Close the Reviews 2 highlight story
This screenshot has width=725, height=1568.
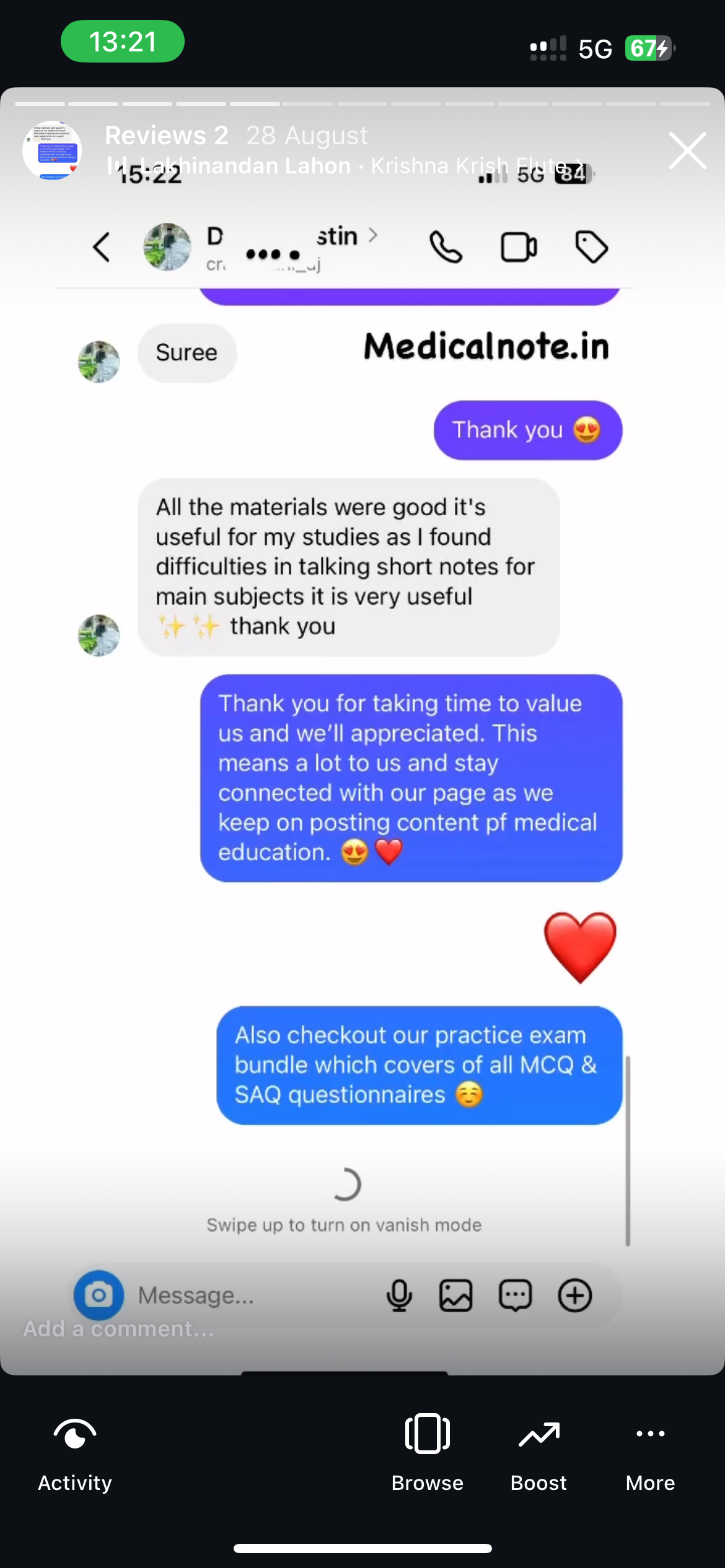point(687,150)
